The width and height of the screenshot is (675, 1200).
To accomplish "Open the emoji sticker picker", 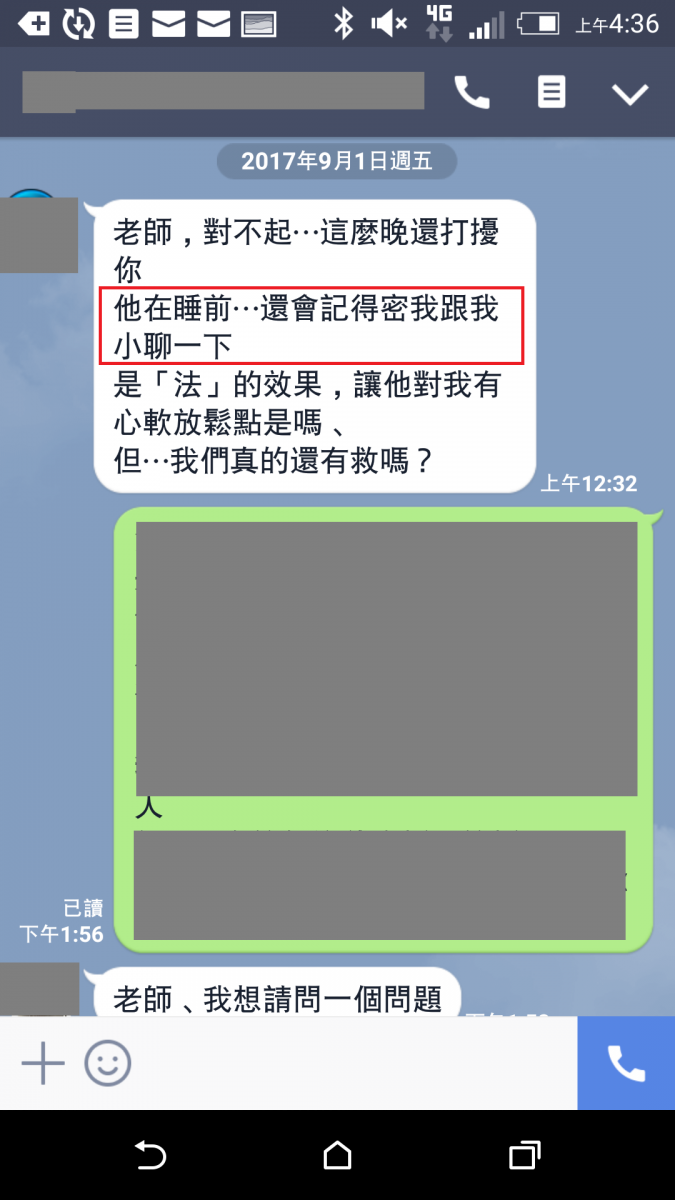I will click(x=108, y=1063).
